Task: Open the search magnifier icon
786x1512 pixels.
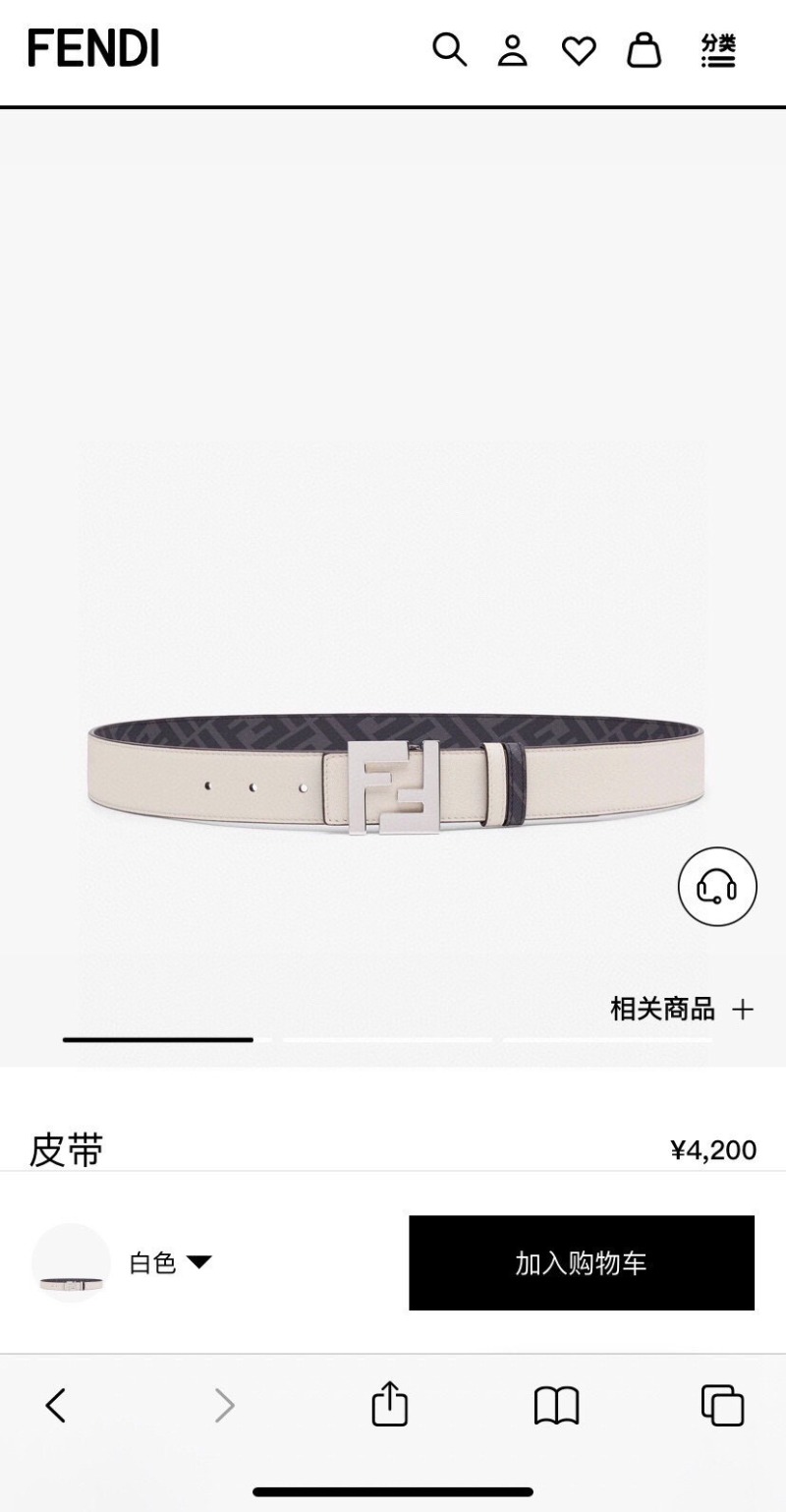Action: [449, 49]
